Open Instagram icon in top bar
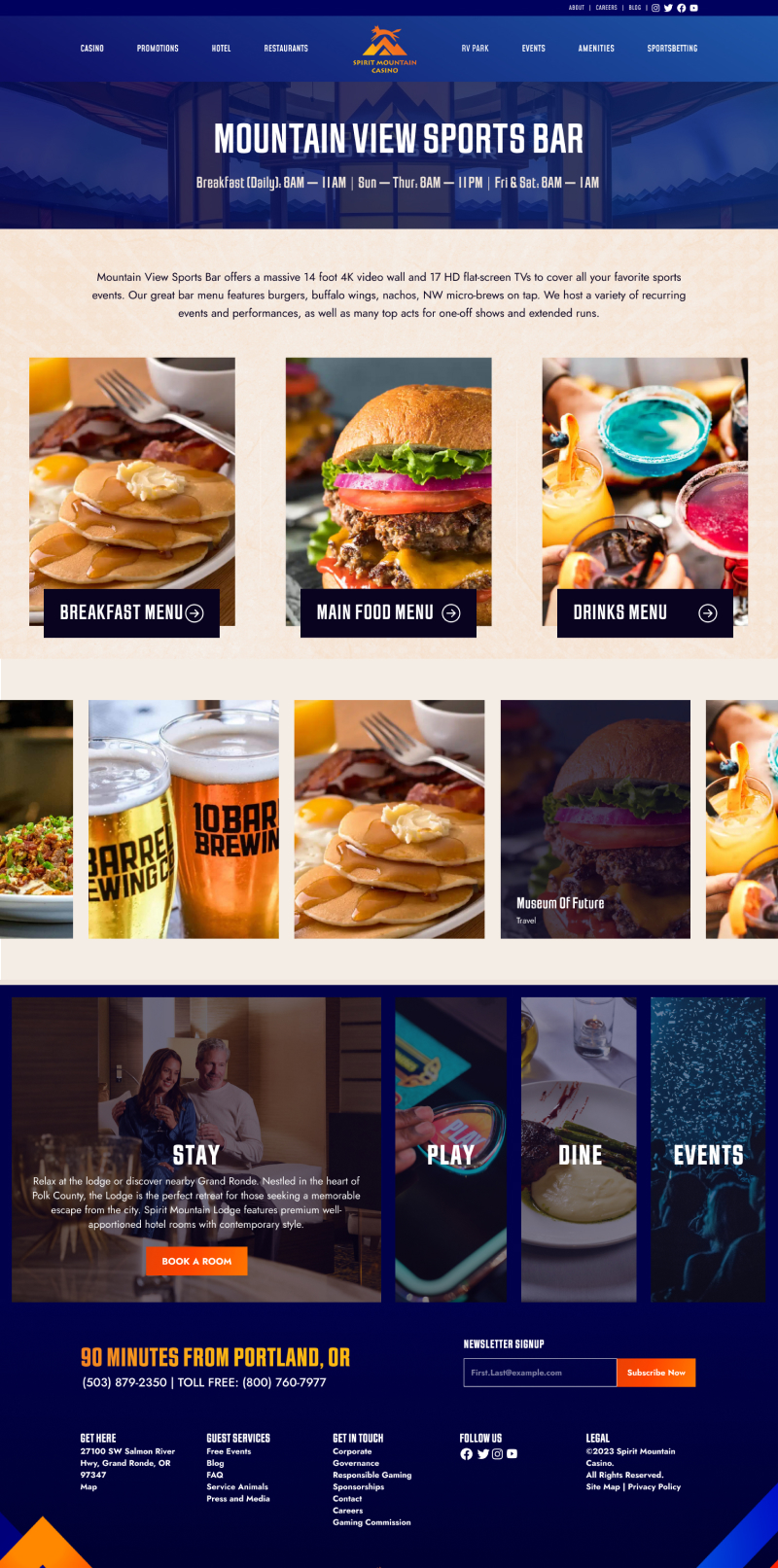 (655, 8)
